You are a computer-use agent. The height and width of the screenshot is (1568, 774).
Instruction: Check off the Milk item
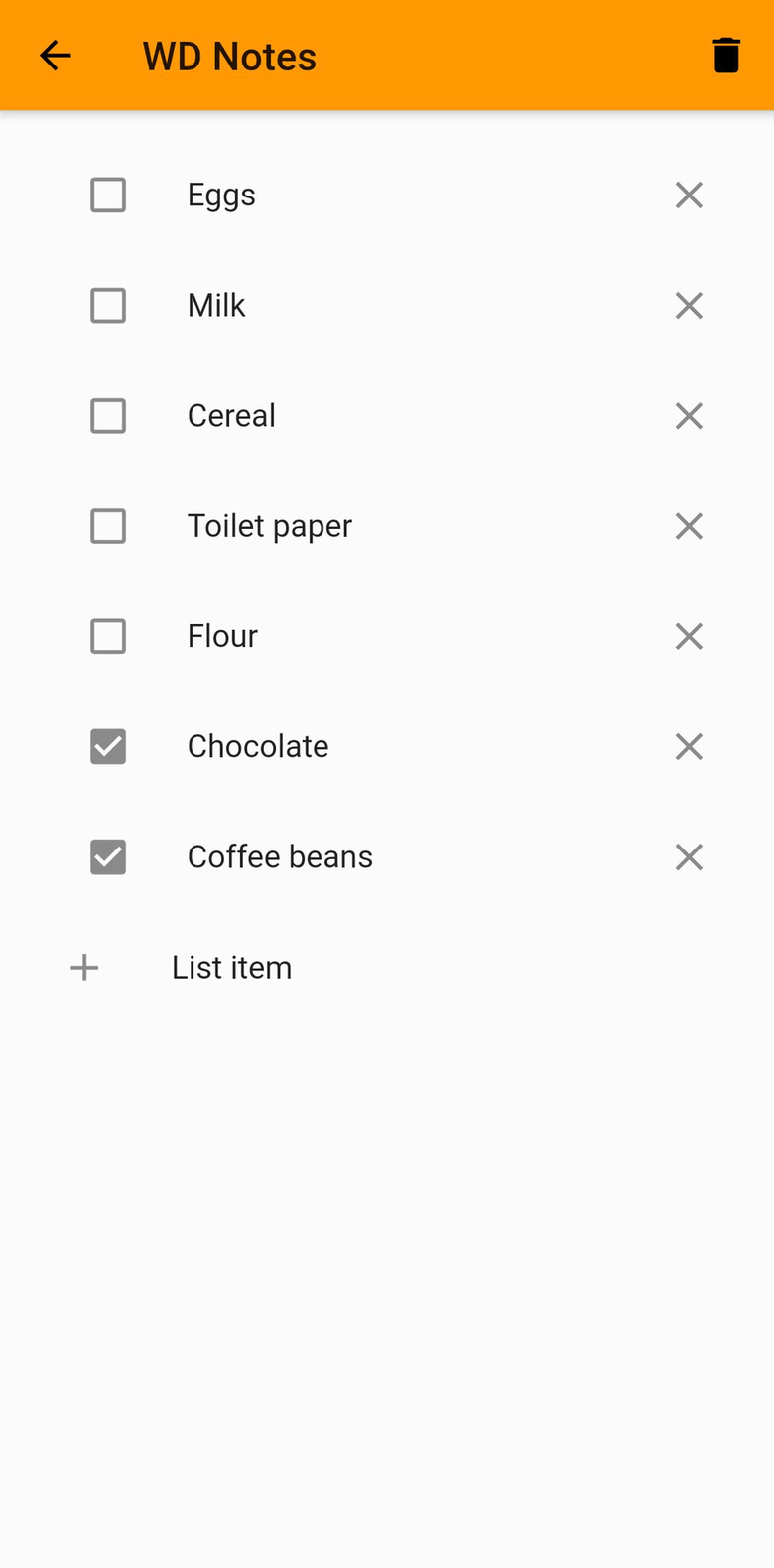tap(107, 305)
